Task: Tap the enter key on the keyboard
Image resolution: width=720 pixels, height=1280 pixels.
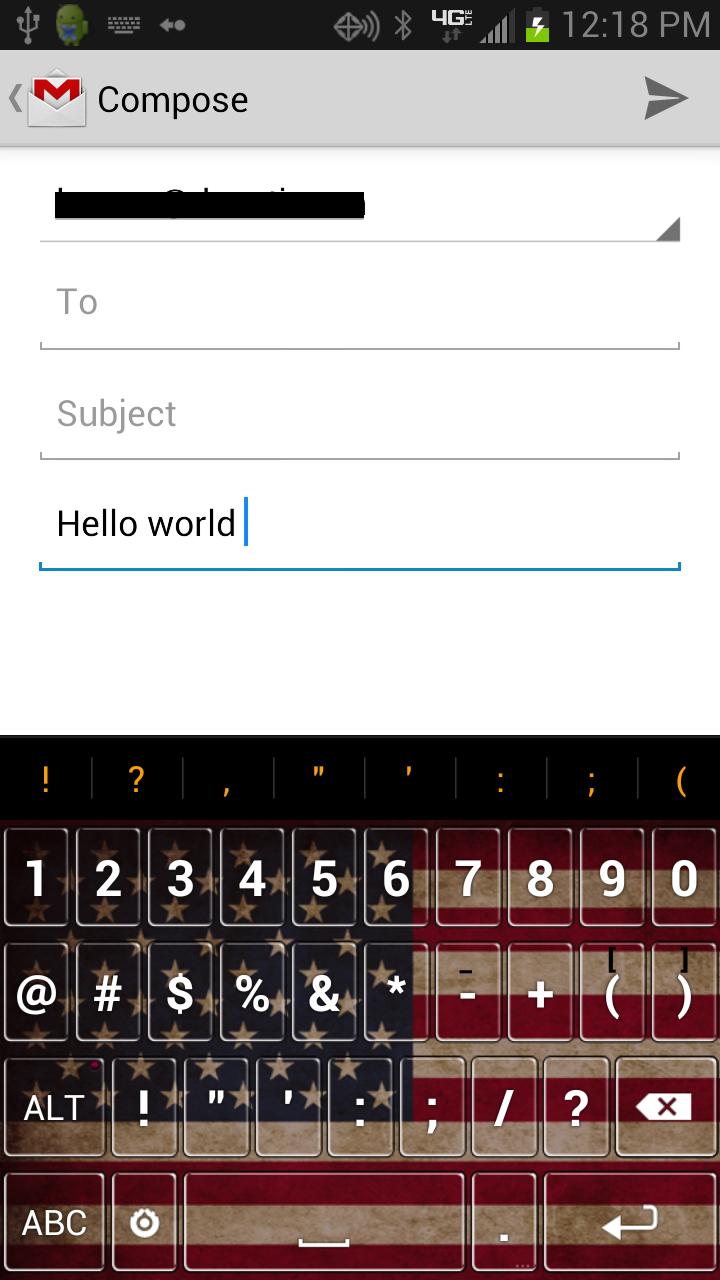Action: (630, 1222)
